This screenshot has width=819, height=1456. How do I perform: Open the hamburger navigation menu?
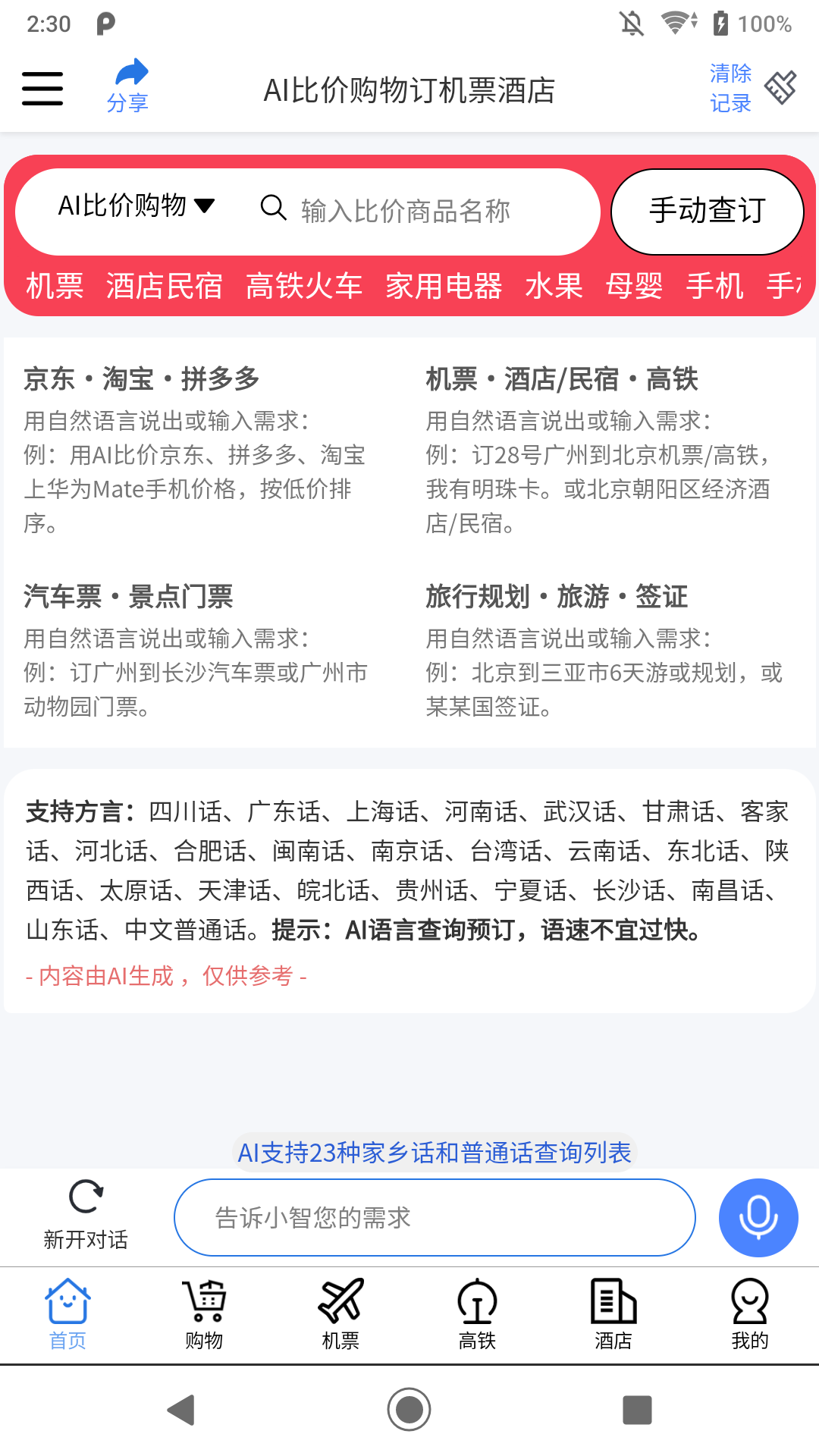[42, 87]
